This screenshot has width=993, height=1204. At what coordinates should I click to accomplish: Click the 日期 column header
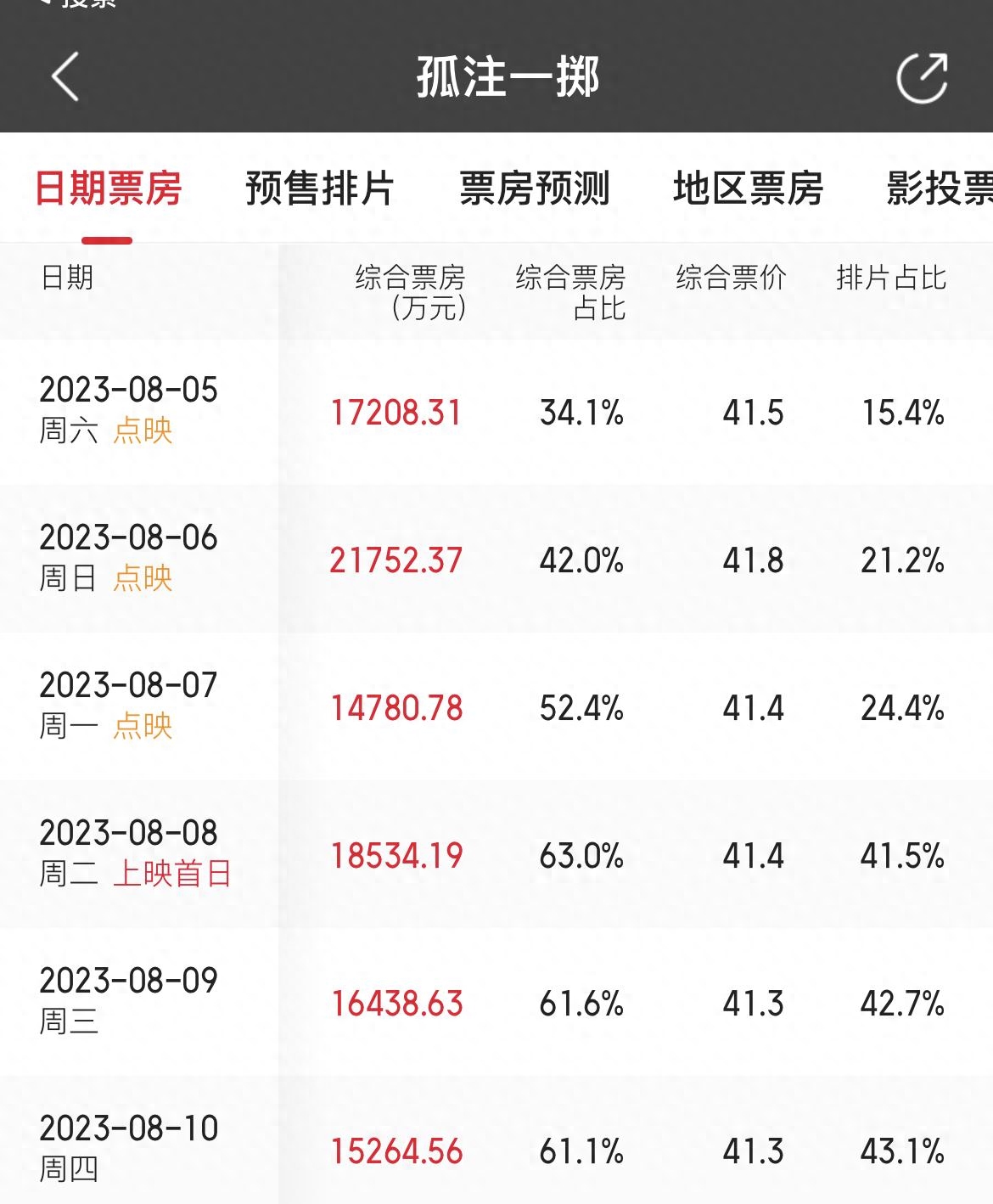pos(66,277)
